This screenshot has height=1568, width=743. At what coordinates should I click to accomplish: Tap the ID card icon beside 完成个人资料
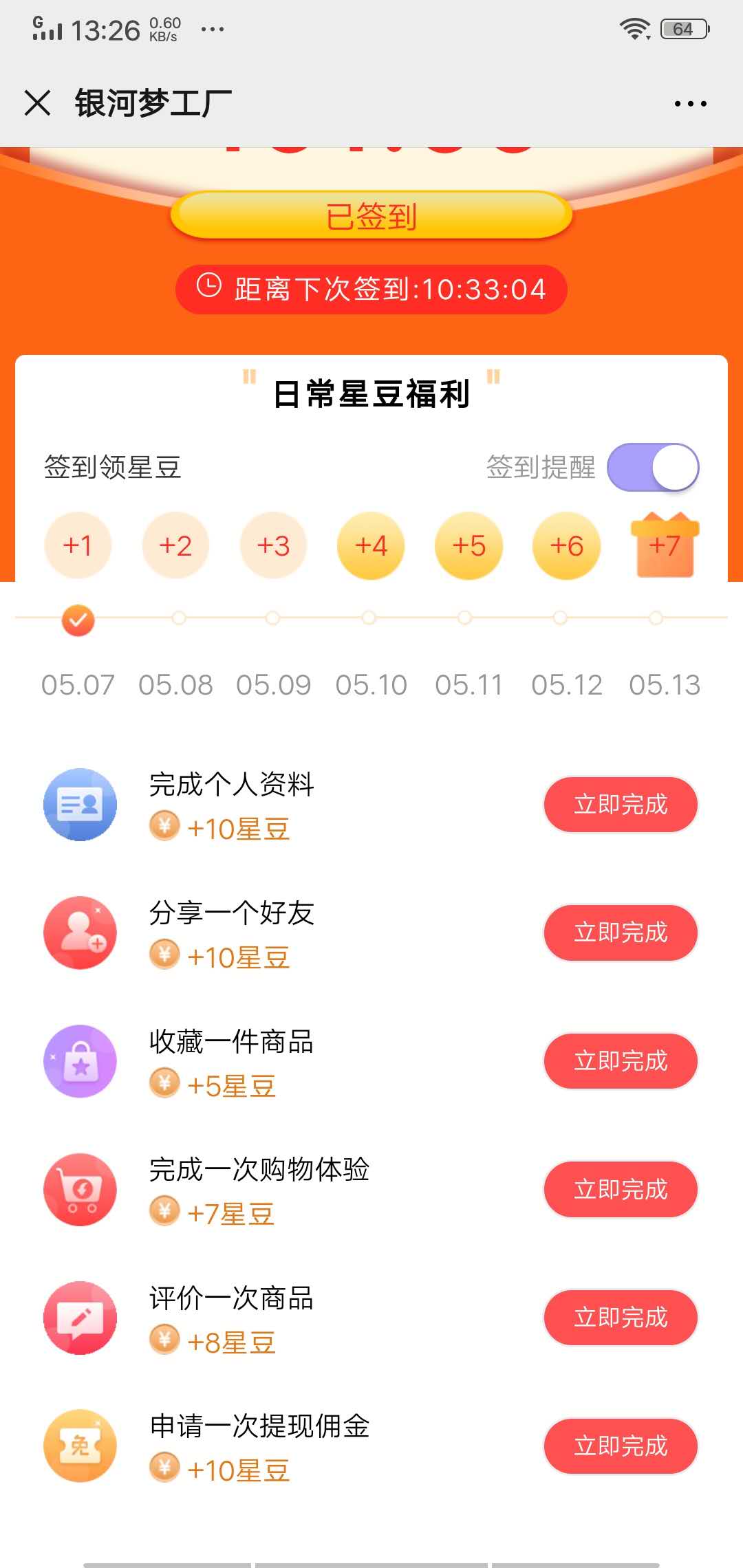tap(79, 805)
